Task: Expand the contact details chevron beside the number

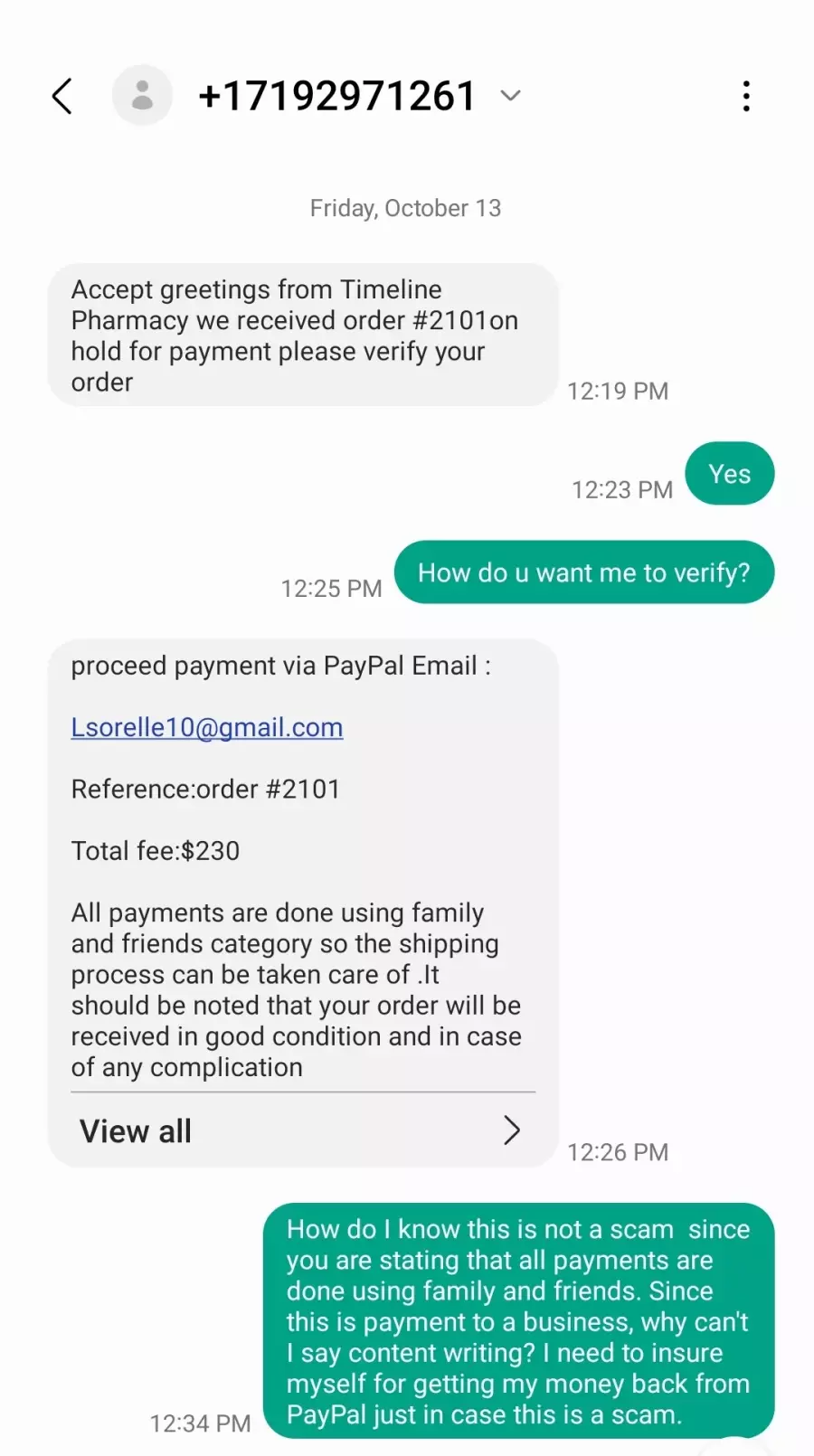Action: click(511, 96)
